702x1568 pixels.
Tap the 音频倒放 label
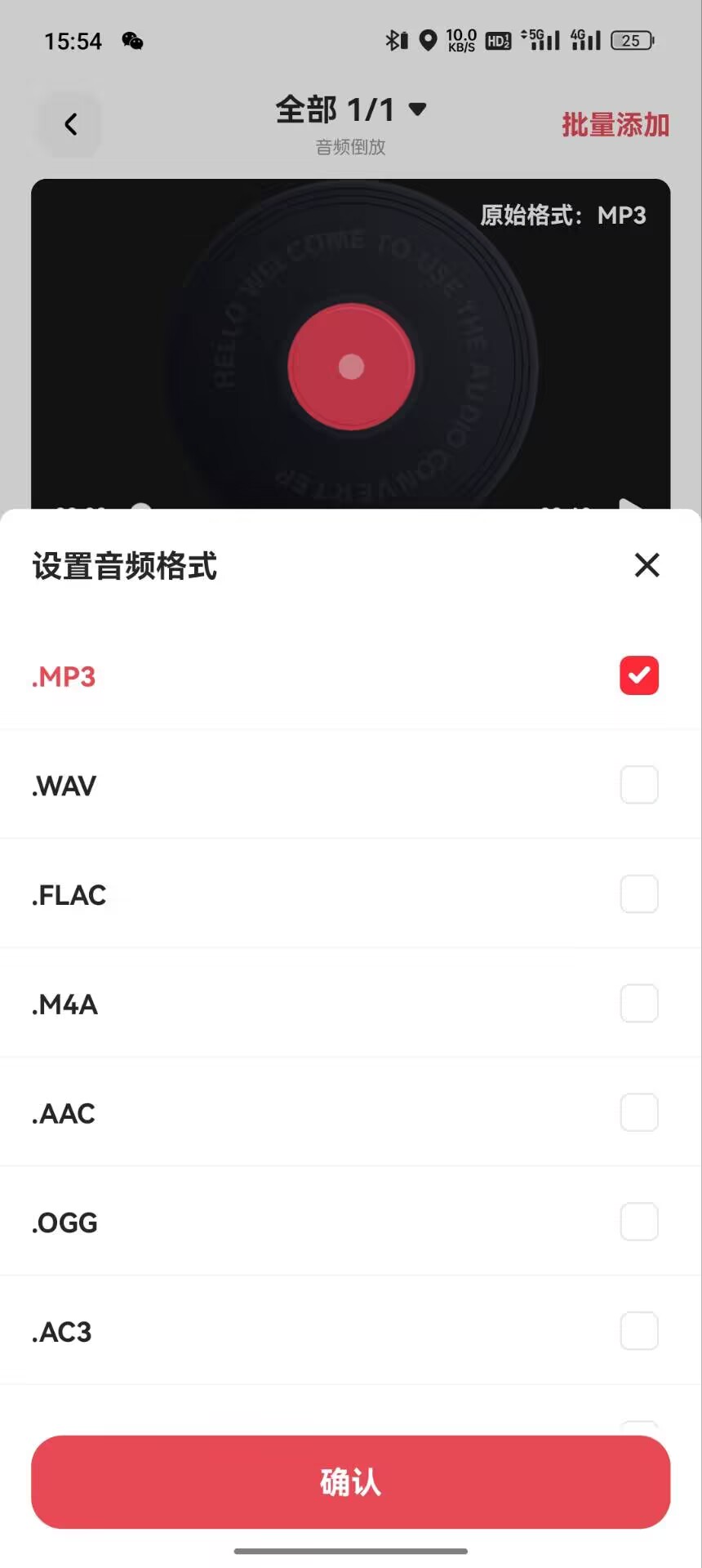tap(350, 147)
